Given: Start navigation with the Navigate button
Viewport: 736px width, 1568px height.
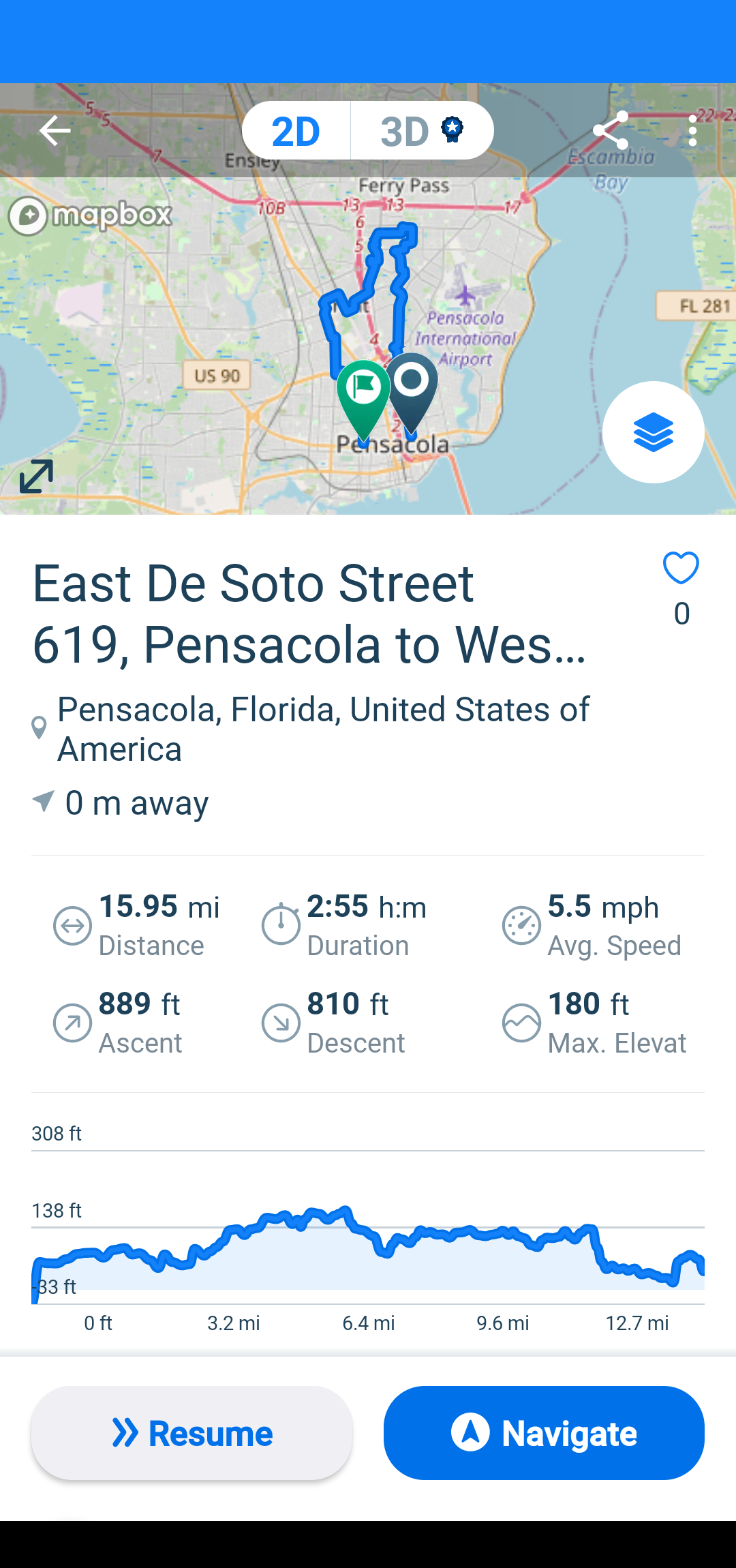Looking at the screenshot, I should pyautogui.click(x=544, y=1432).
